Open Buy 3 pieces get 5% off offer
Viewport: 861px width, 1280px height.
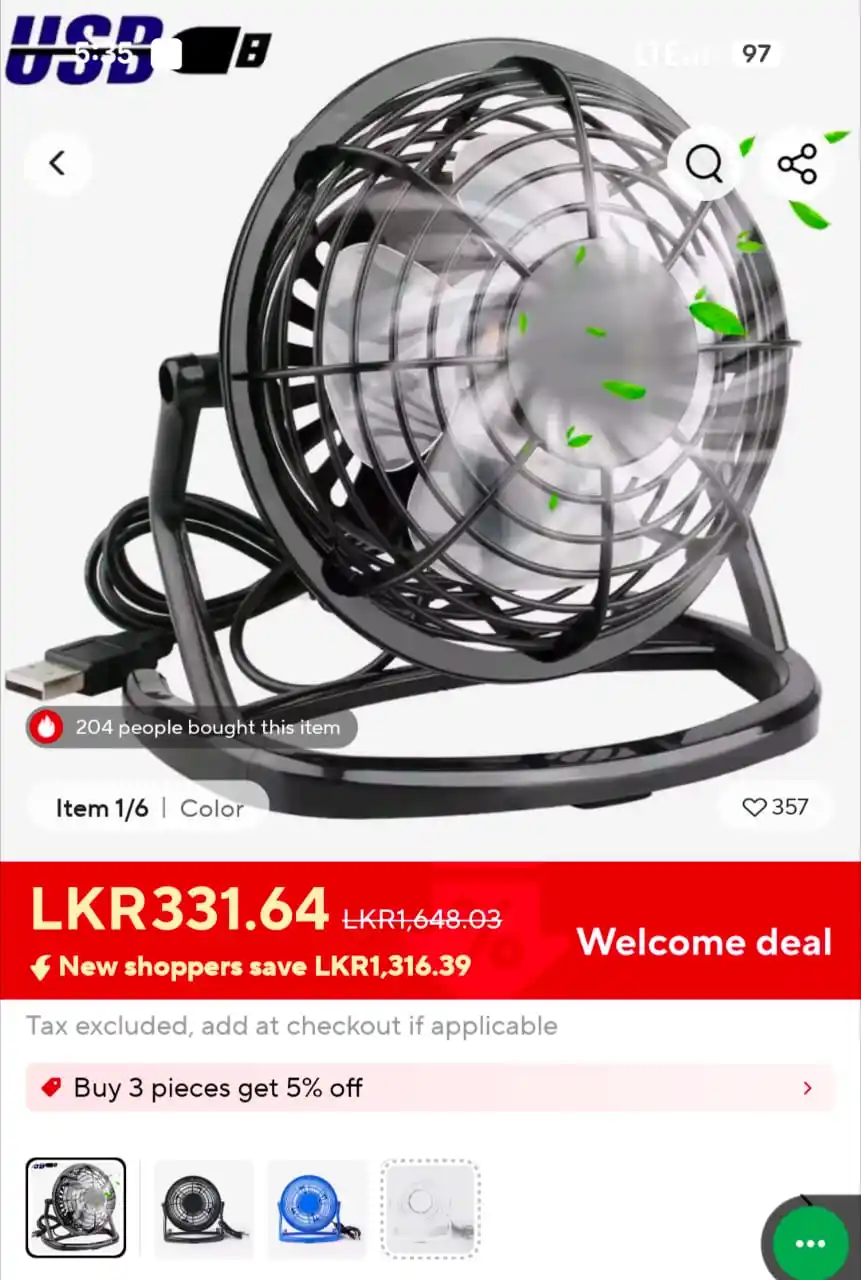429,1088
